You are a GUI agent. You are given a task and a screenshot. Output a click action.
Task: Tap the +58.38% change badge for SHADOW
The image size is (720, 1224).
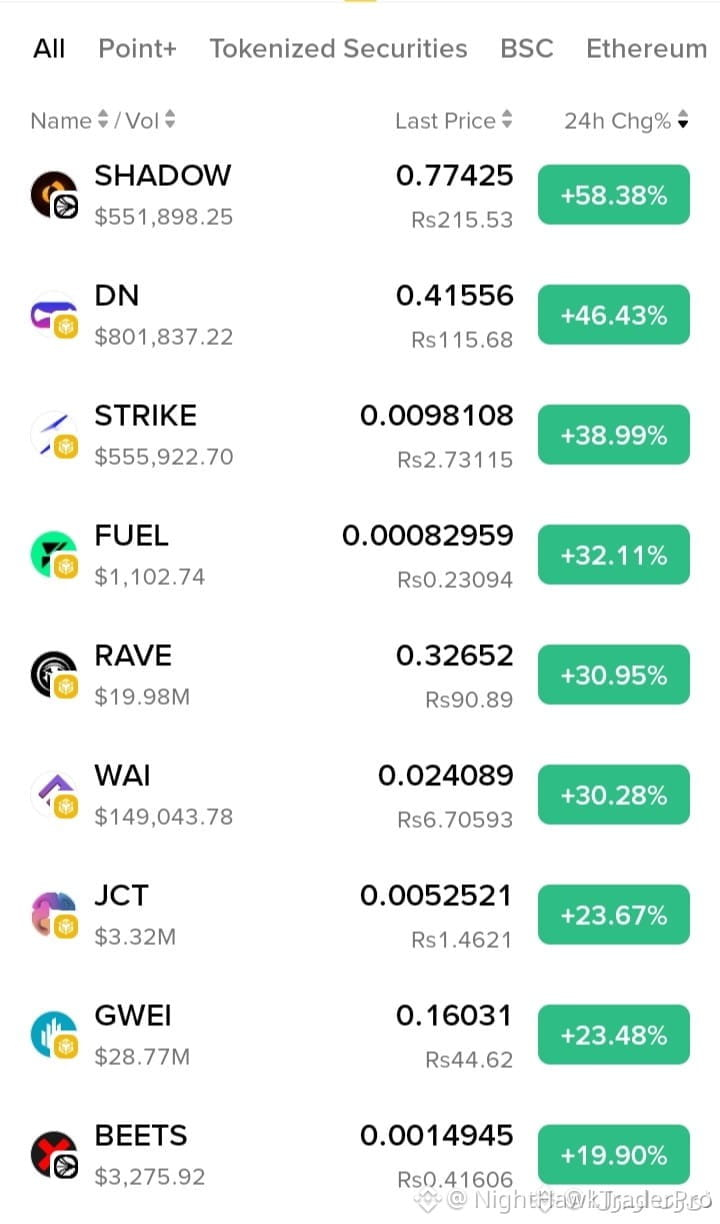pyautogui.click(x=614, y=195)
